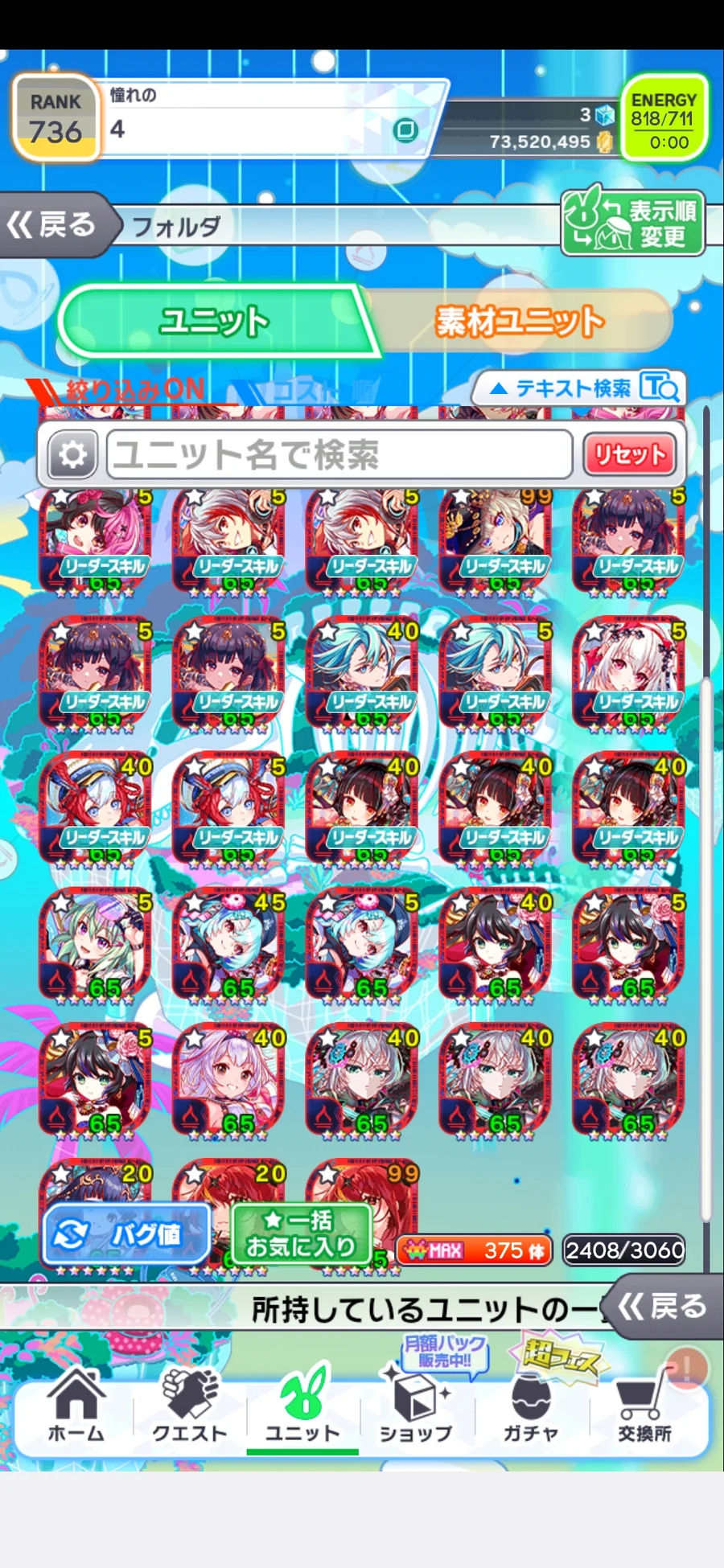Switch to the 素材ユニット tab
Image resolution: width=724 pixels, height=1568 pixels.
click(x=519, y=322)
